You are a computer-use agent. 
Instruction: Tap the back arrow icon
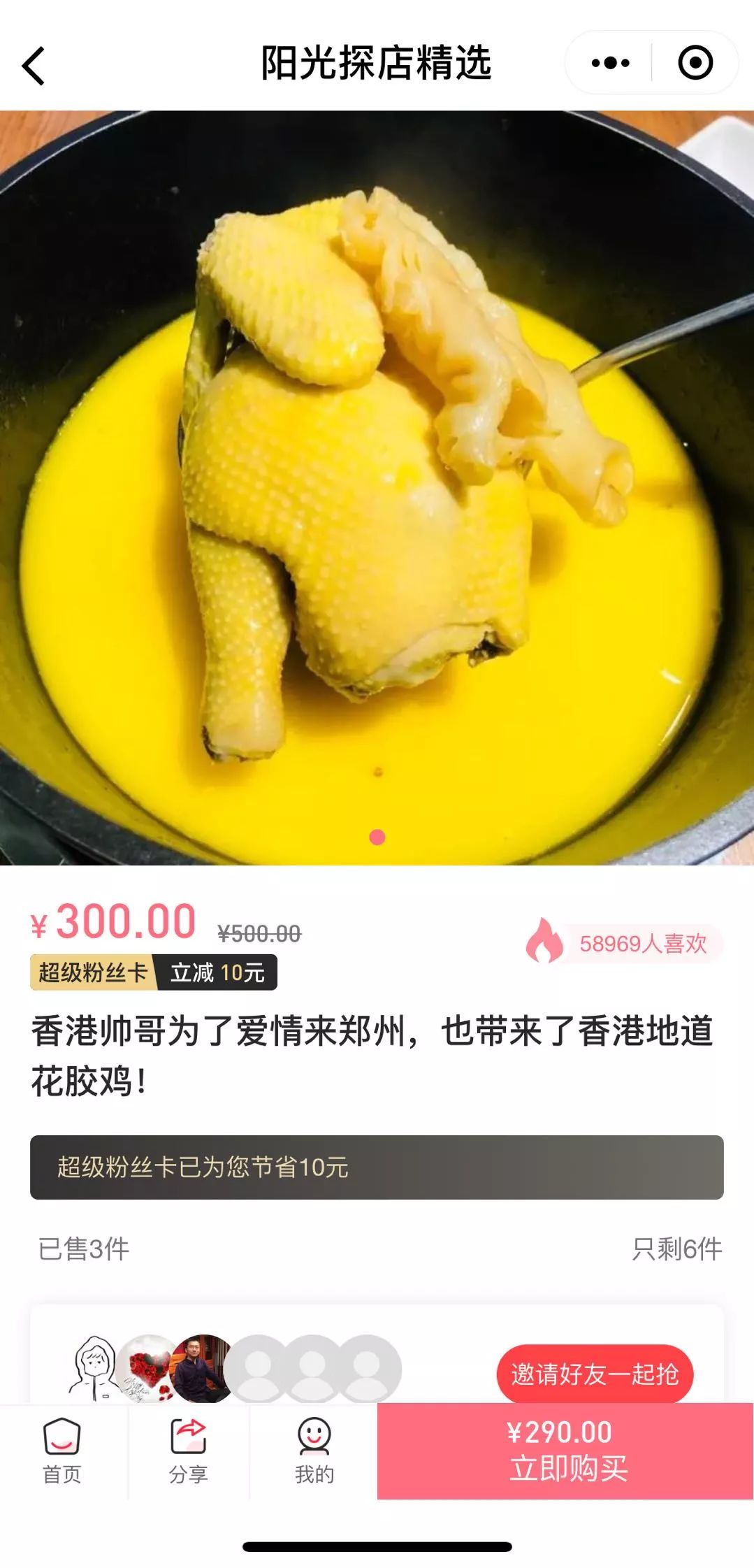click(34, 63)
